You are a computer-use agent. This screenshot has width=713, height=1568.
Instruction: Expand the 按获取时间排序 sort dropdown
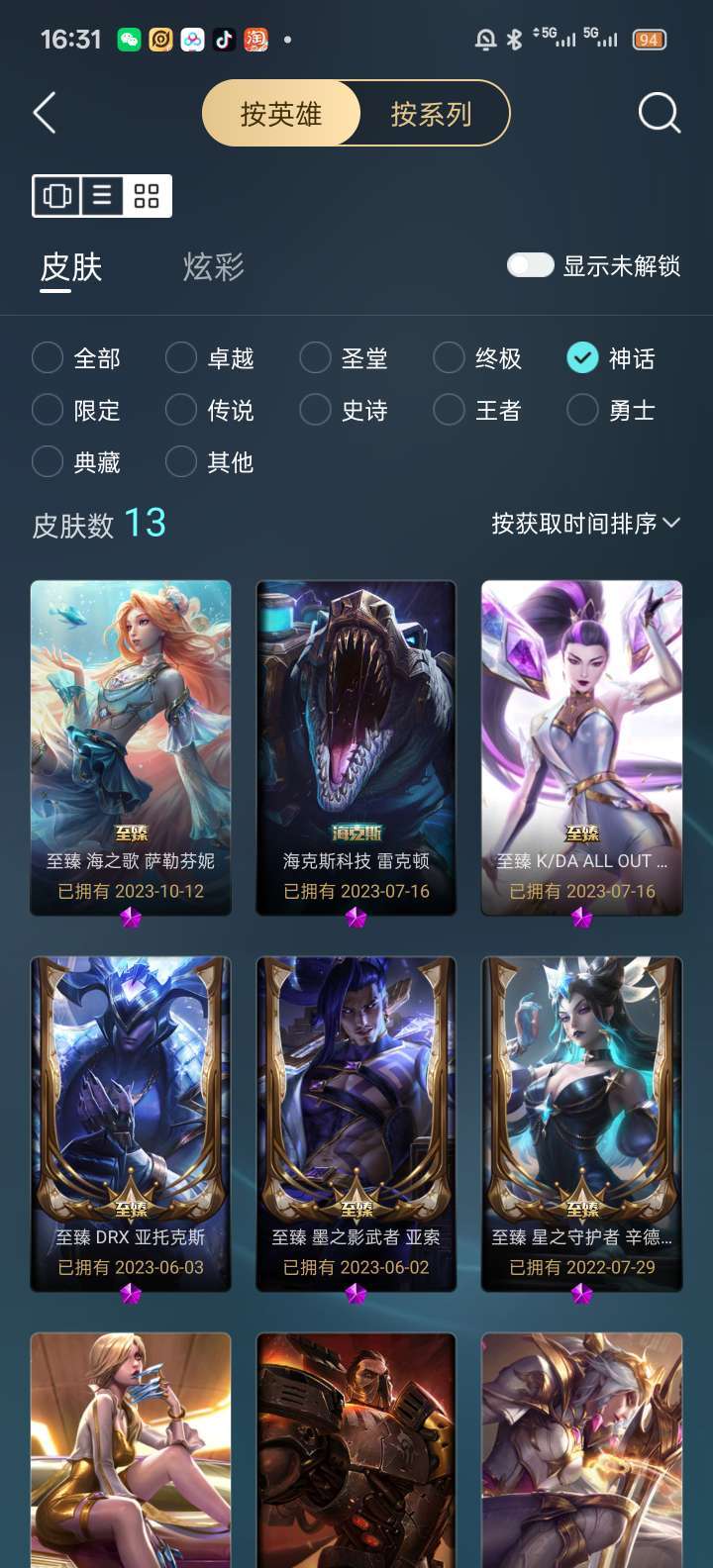(x=586, y=523)
